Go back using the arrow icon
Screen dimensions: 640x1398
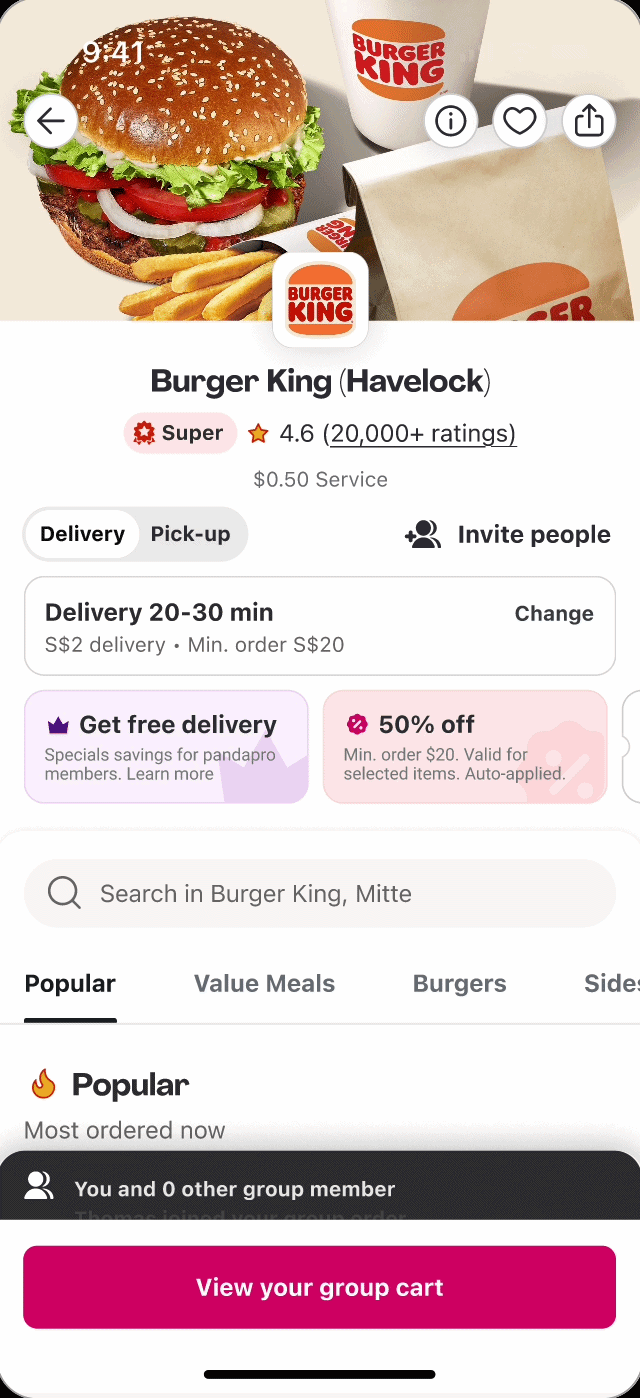pyautogui.click(x=51, y=121)
